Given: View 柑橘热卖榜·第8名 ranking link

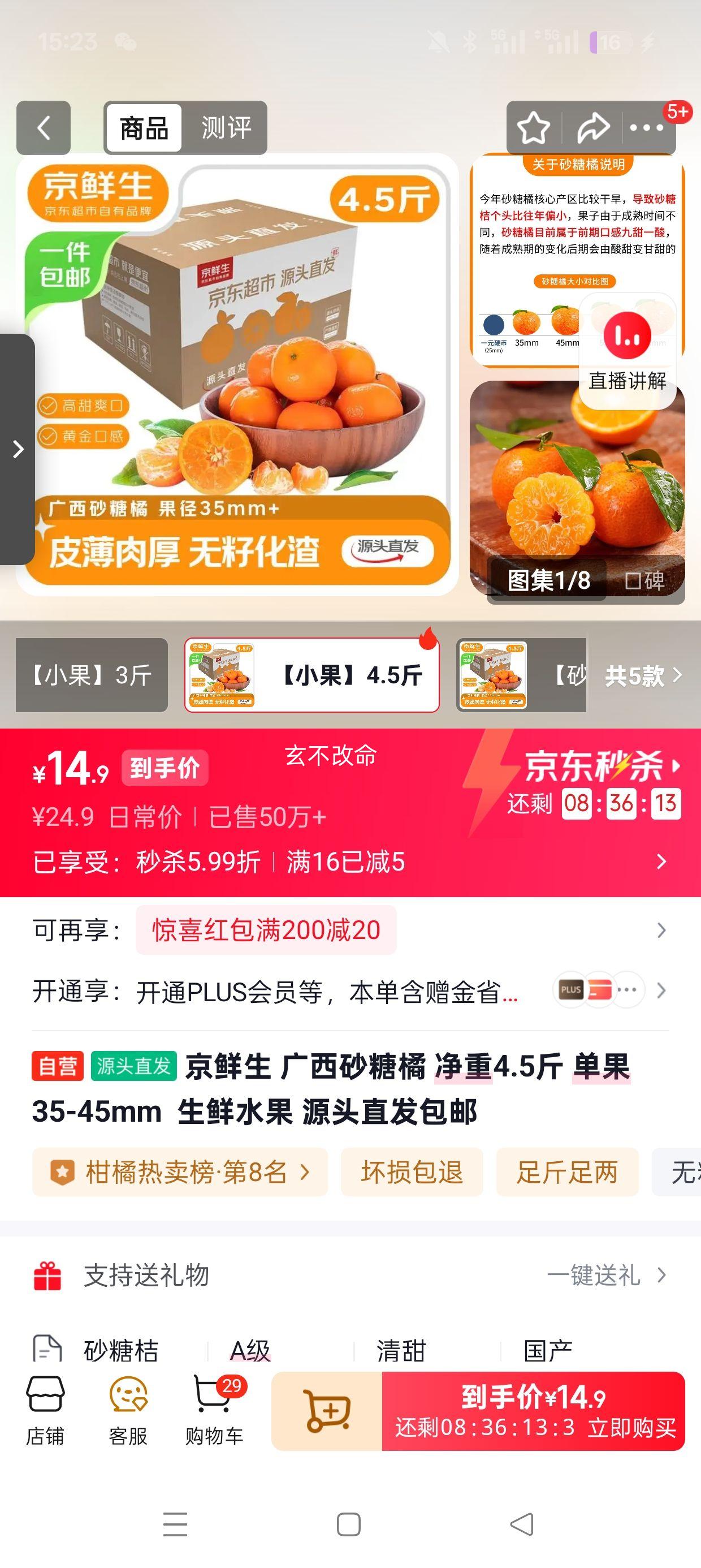Looking at the screenshot, I should [x=179, y=1171].
